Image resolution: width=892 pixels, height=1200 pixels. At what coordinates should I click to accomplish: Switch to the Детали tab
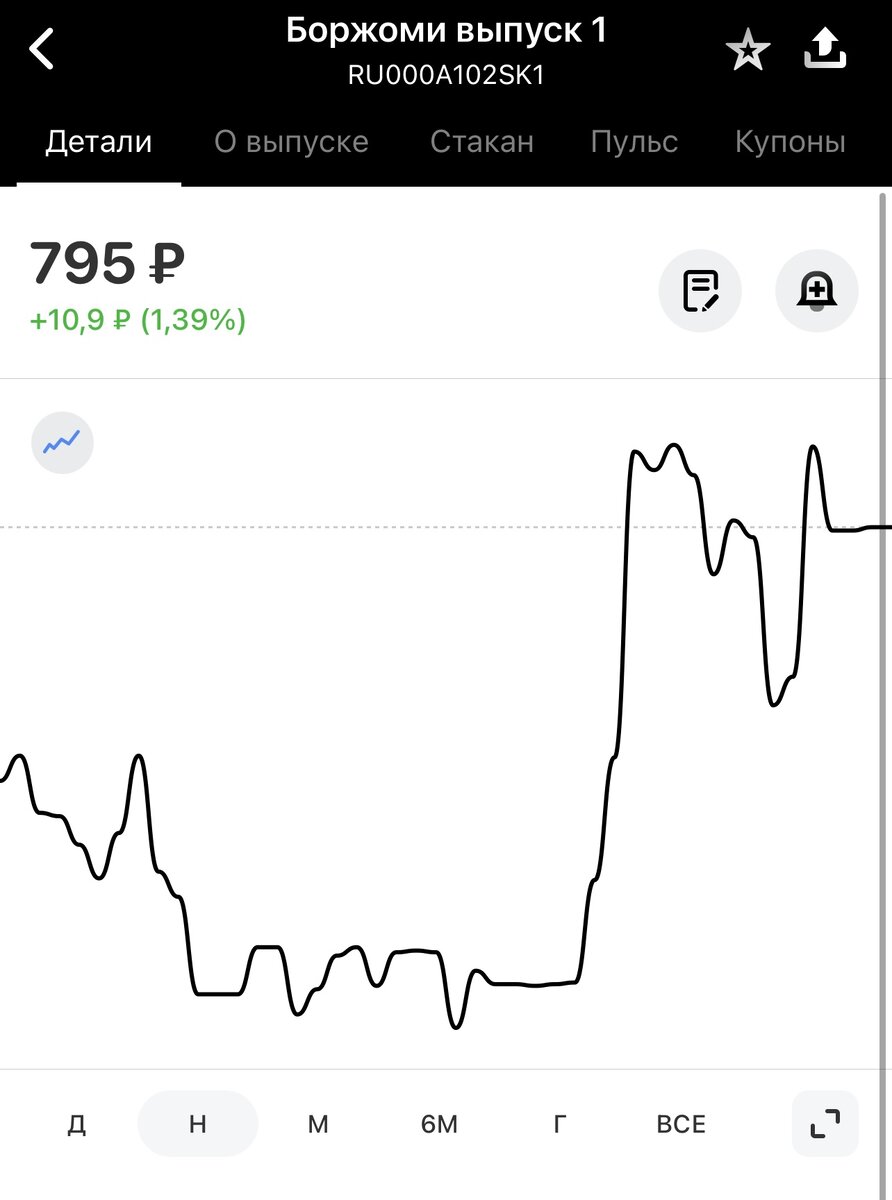tap(99, 142)
